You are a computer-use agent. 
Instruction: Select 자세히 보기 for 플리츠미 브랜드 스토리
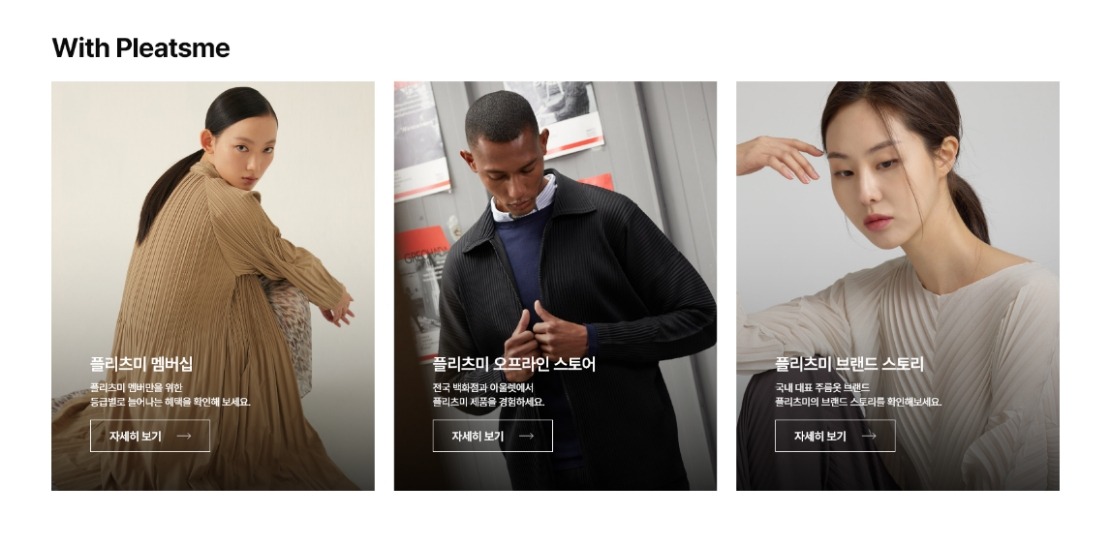pyautogui.click(x=835, y=436)
